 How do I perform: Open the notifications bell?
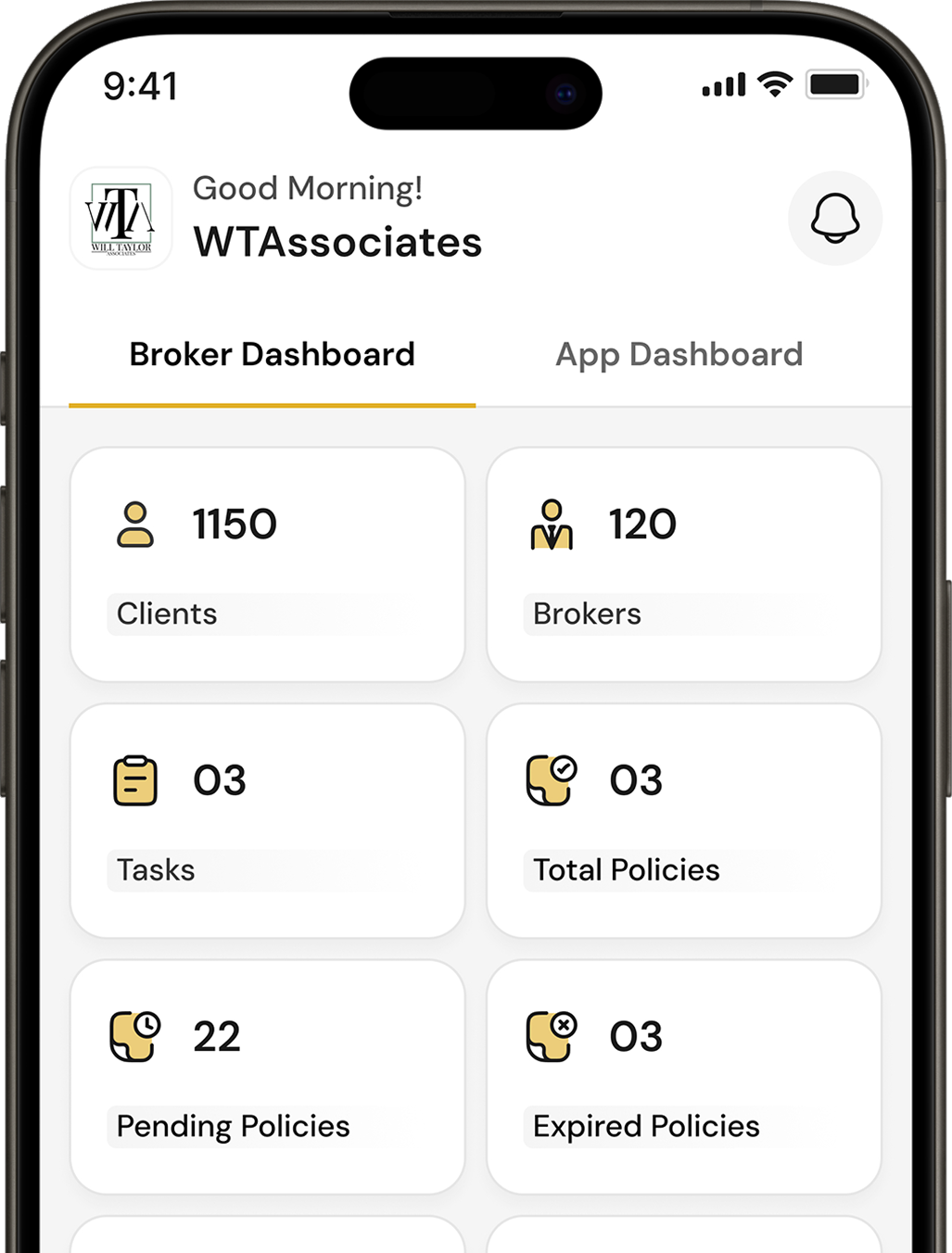[834, 219]
